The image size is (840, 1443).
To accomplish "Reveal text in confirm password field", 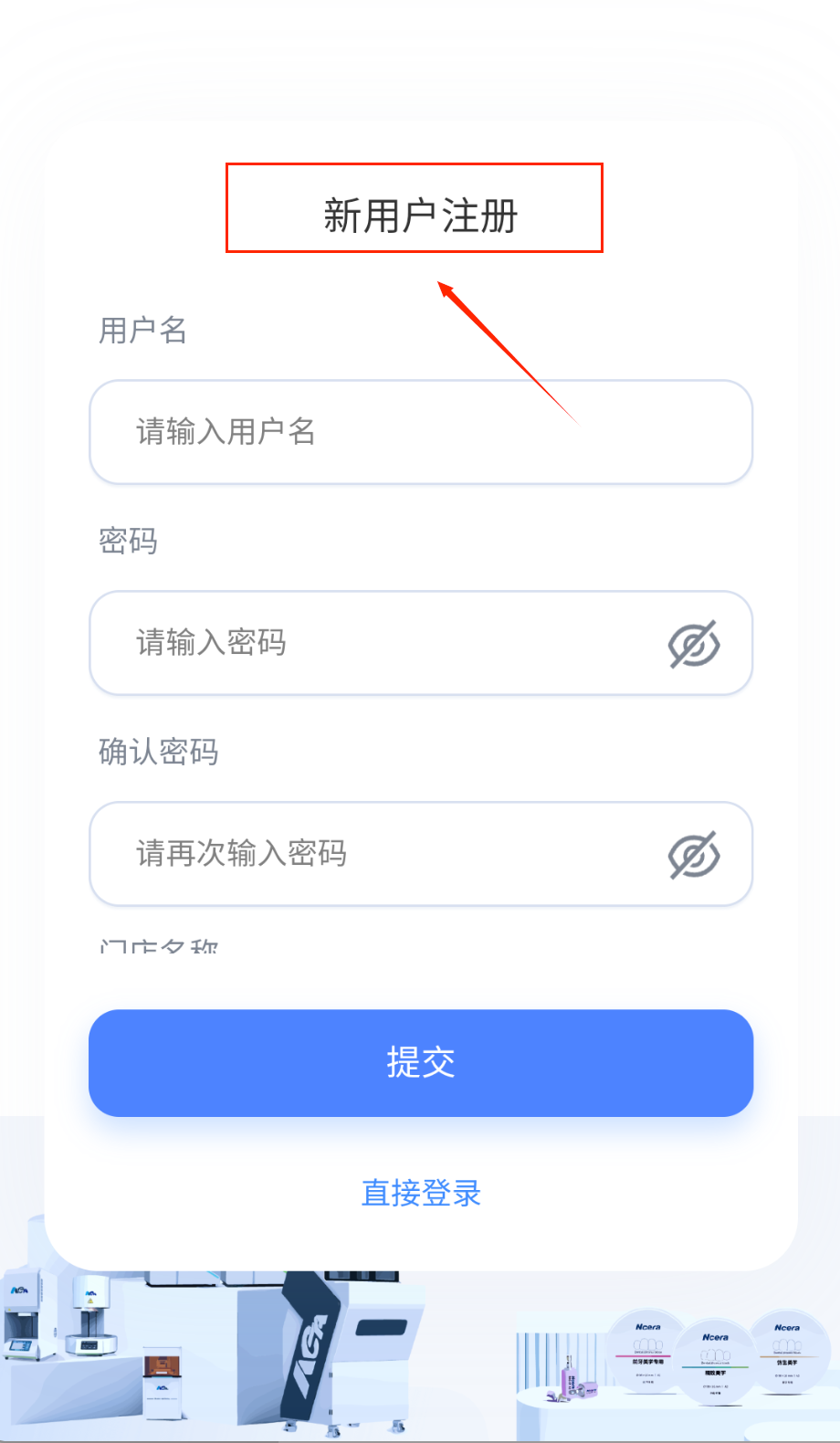I will pos(694,855).
